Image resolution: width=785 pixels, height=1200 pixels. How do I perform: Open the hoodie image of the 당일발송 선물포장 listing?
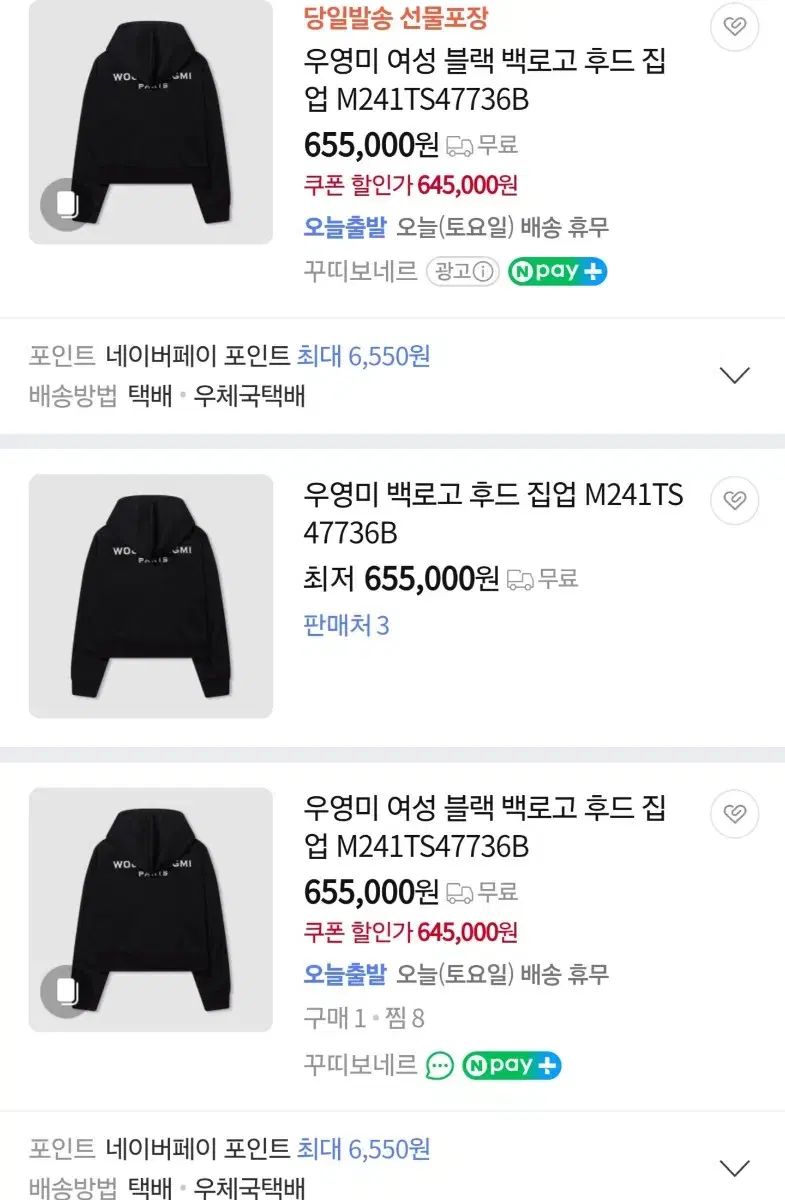[151, 122]
